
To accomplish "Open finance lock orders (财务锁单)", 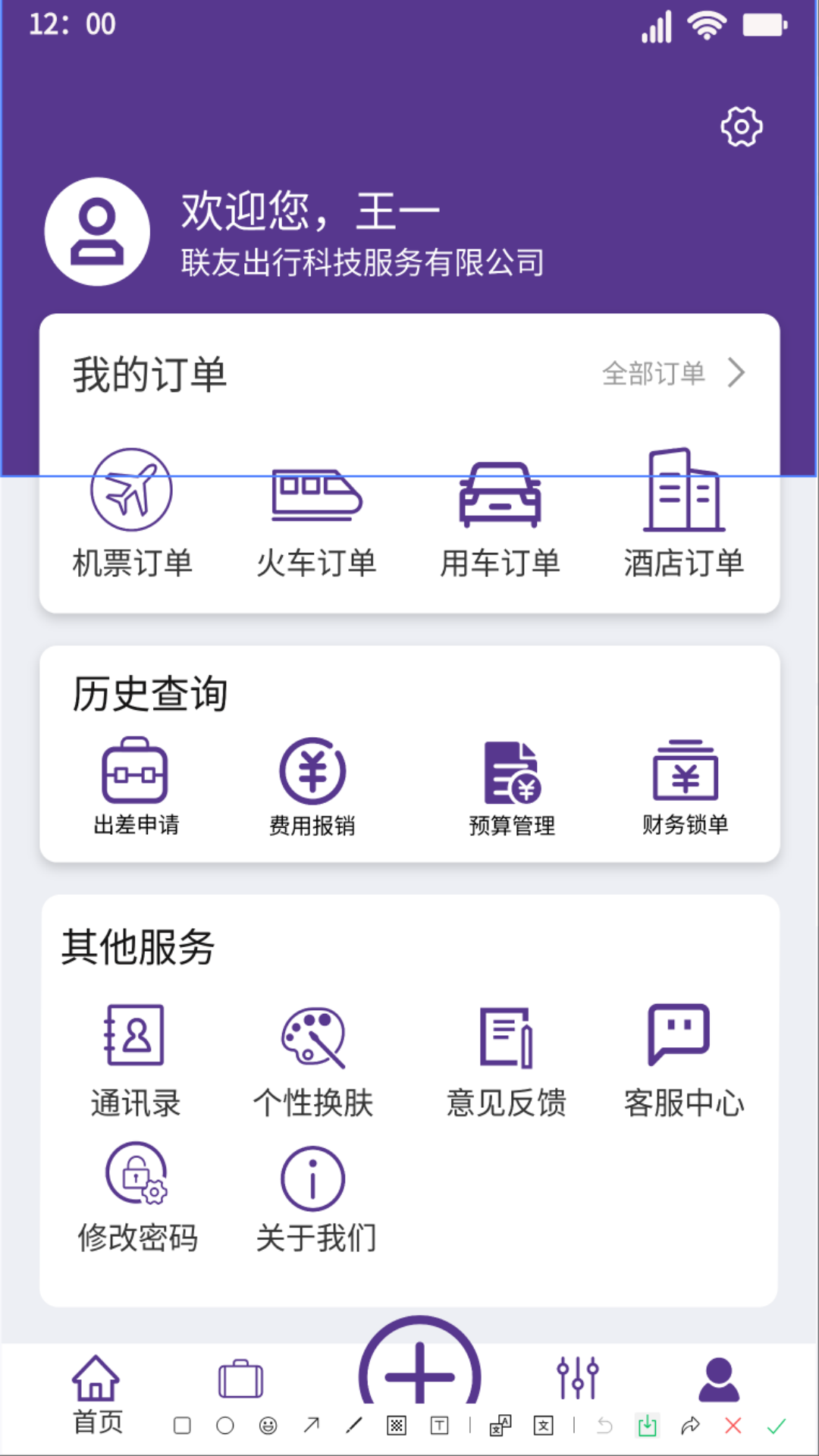I will [685, 786].
